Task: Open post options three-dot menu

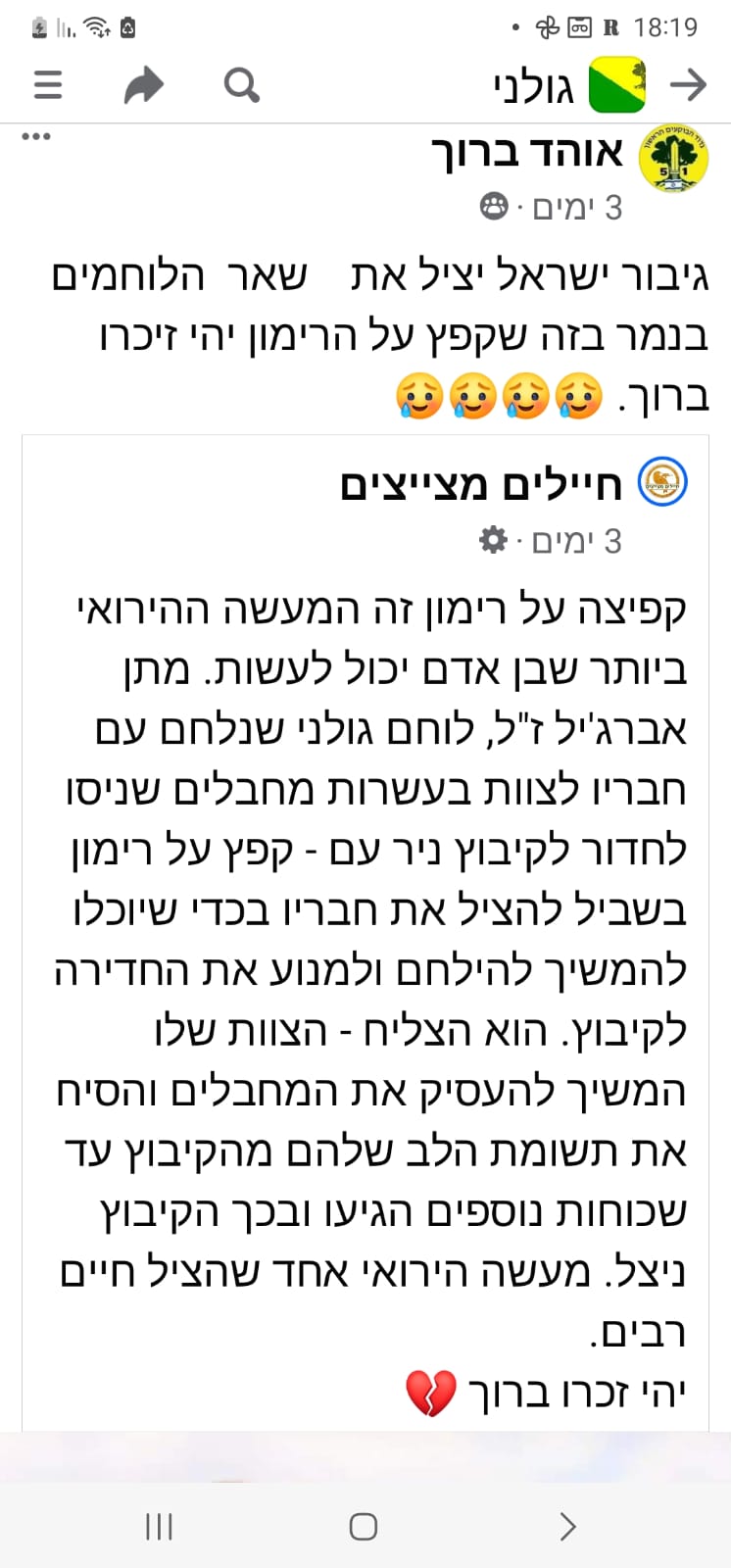Action: pos(36,136)
